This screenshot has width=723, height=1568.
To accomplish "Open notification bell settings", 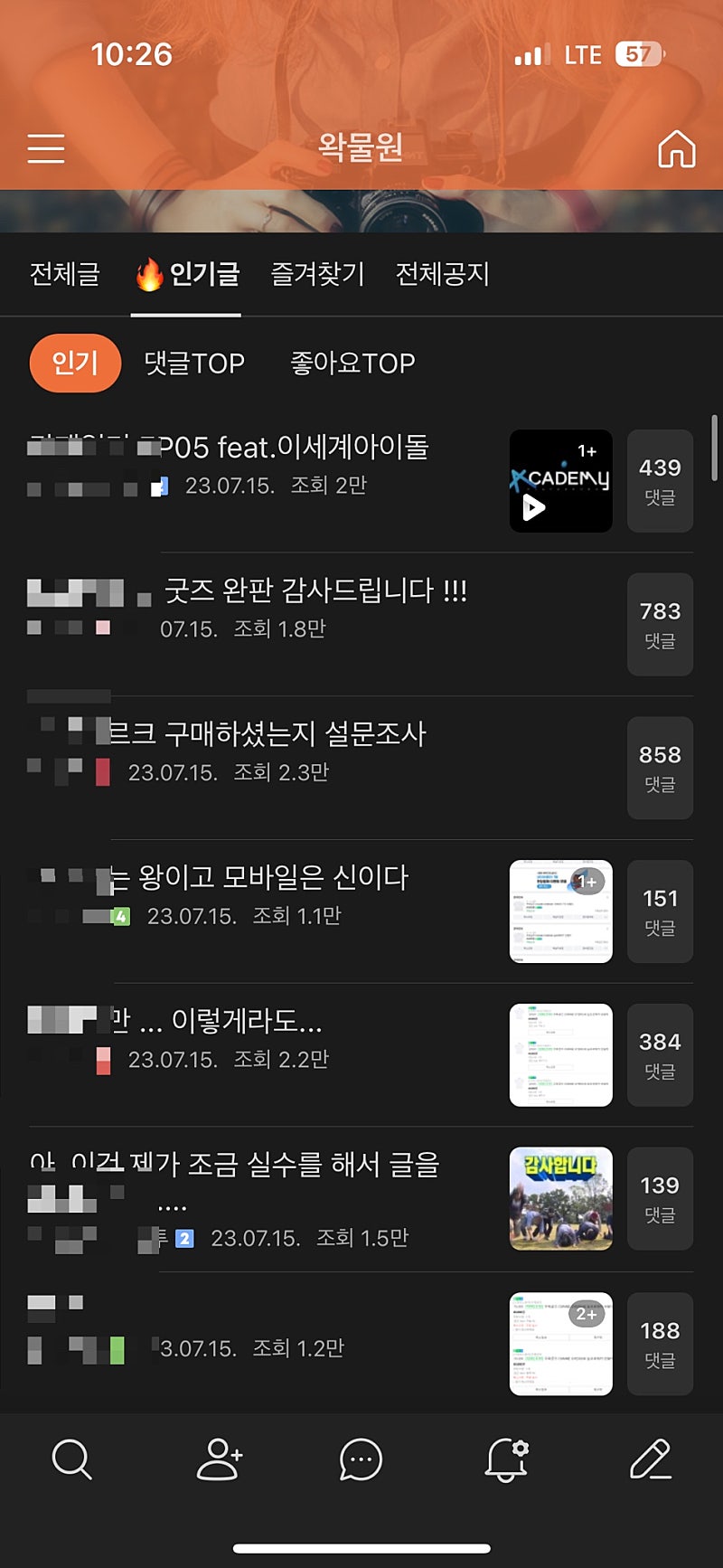I will point(506,1459).
